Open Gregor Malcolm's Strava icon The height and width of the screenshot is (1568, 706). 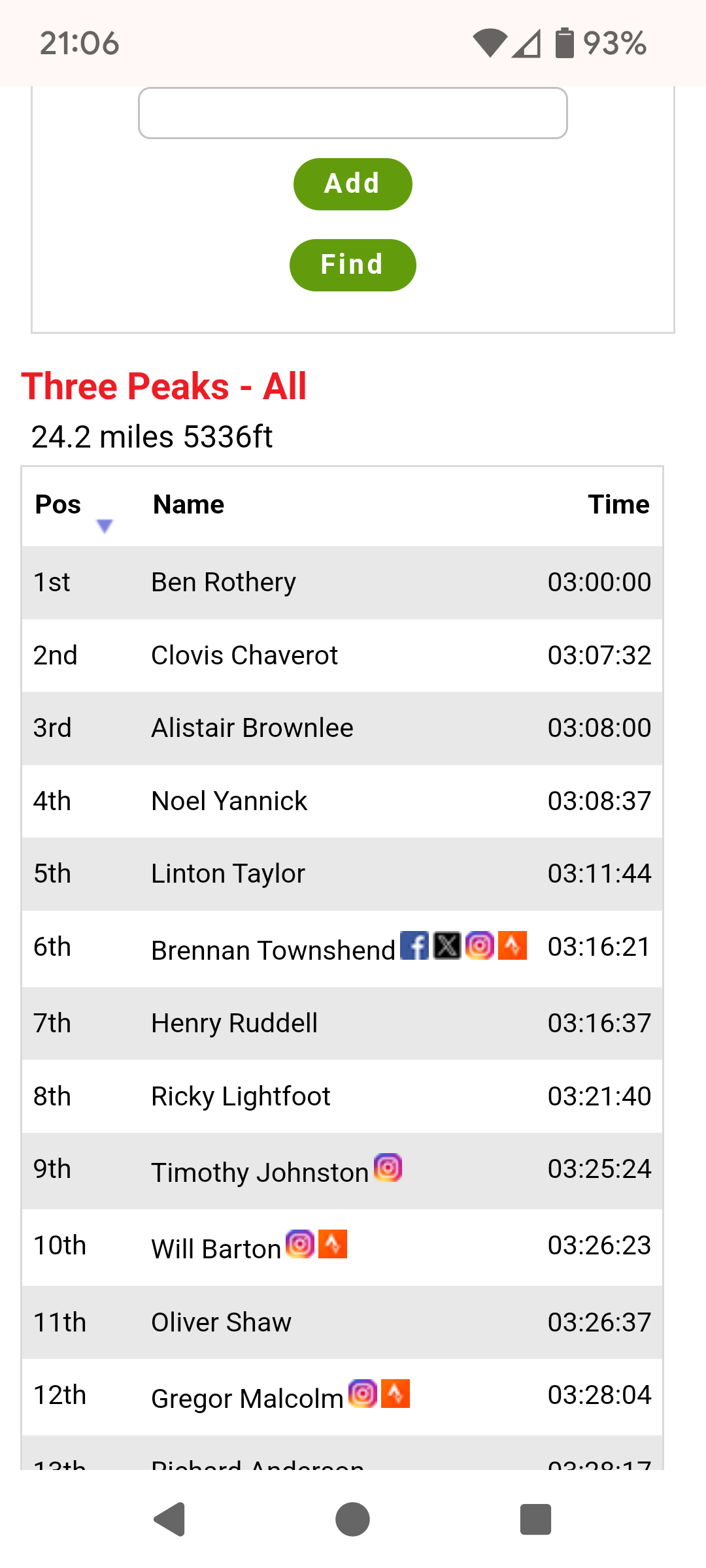pos(395,1394)
